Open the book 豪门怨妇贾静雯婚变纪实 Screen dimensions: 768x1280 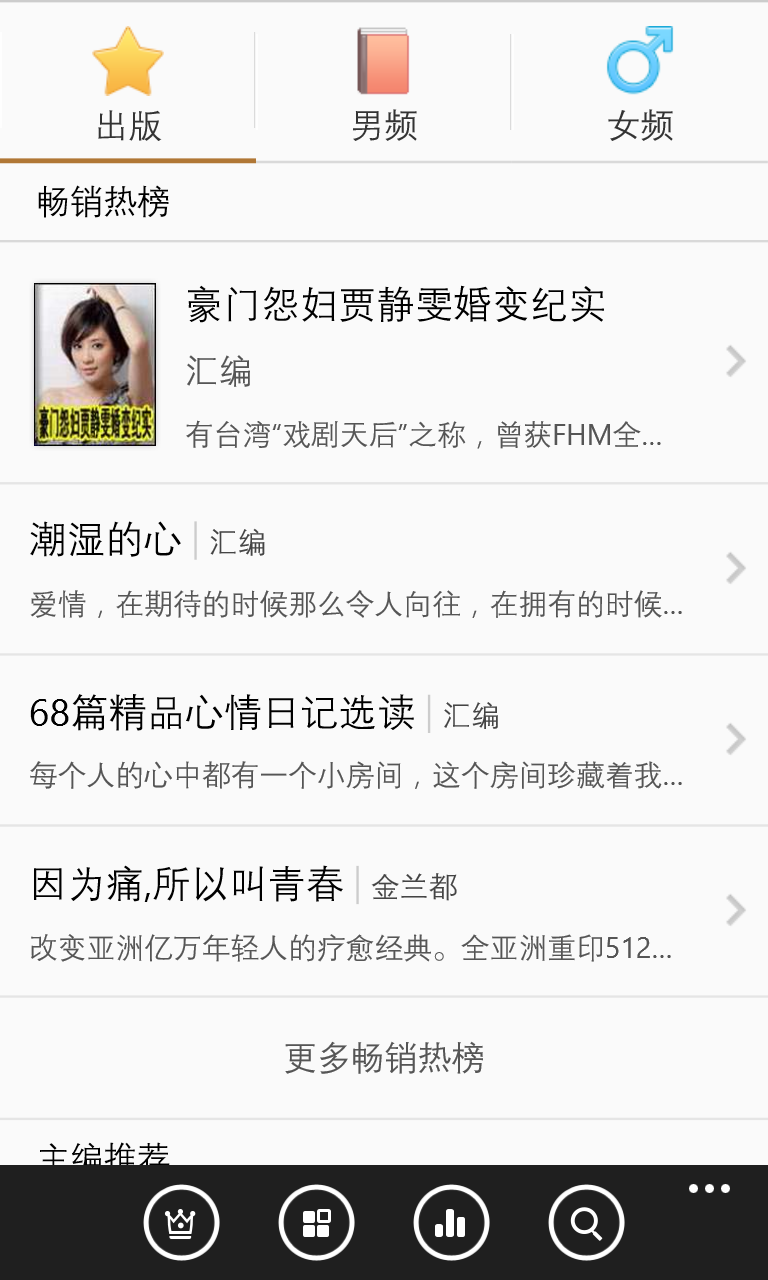click(x=384, y=363)
